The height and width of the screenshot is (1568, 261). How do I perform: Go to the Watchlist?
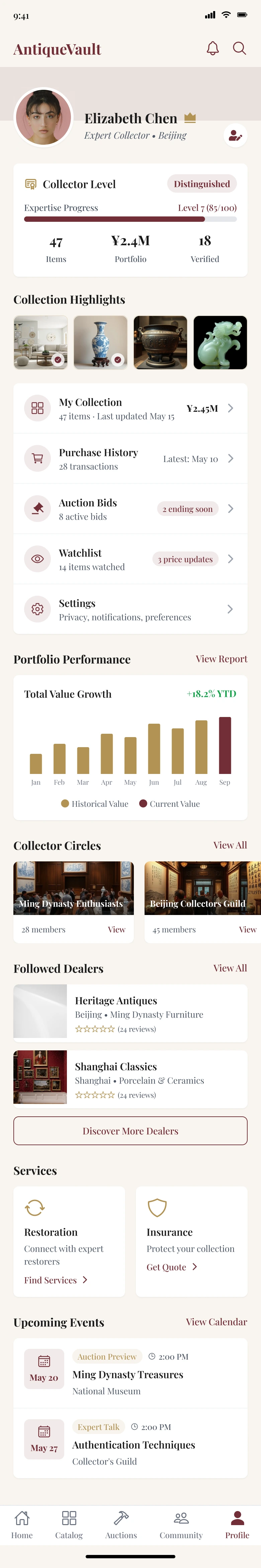click(x=130, y=560)
